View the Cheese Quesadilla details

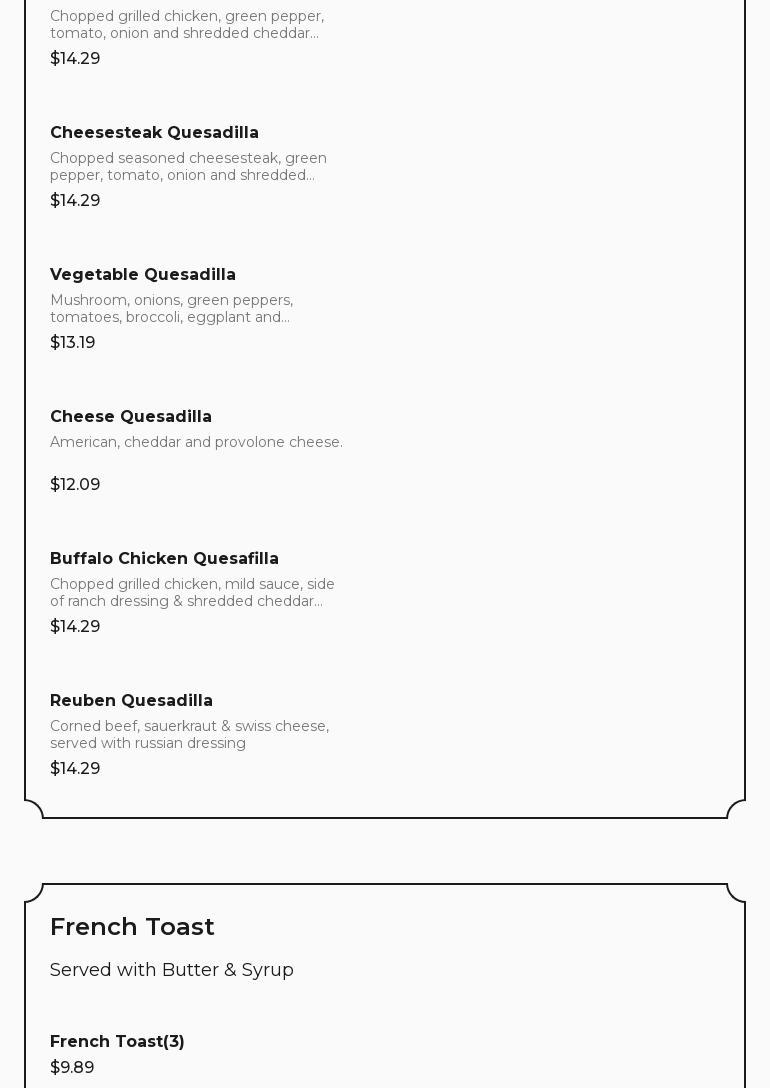131,417
